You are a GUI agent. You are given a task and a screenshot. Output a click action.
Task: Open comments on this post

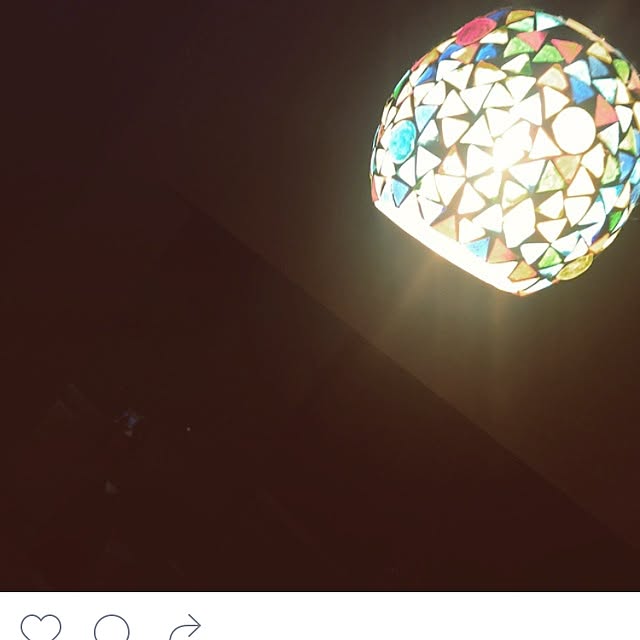(x=112, y=629)
